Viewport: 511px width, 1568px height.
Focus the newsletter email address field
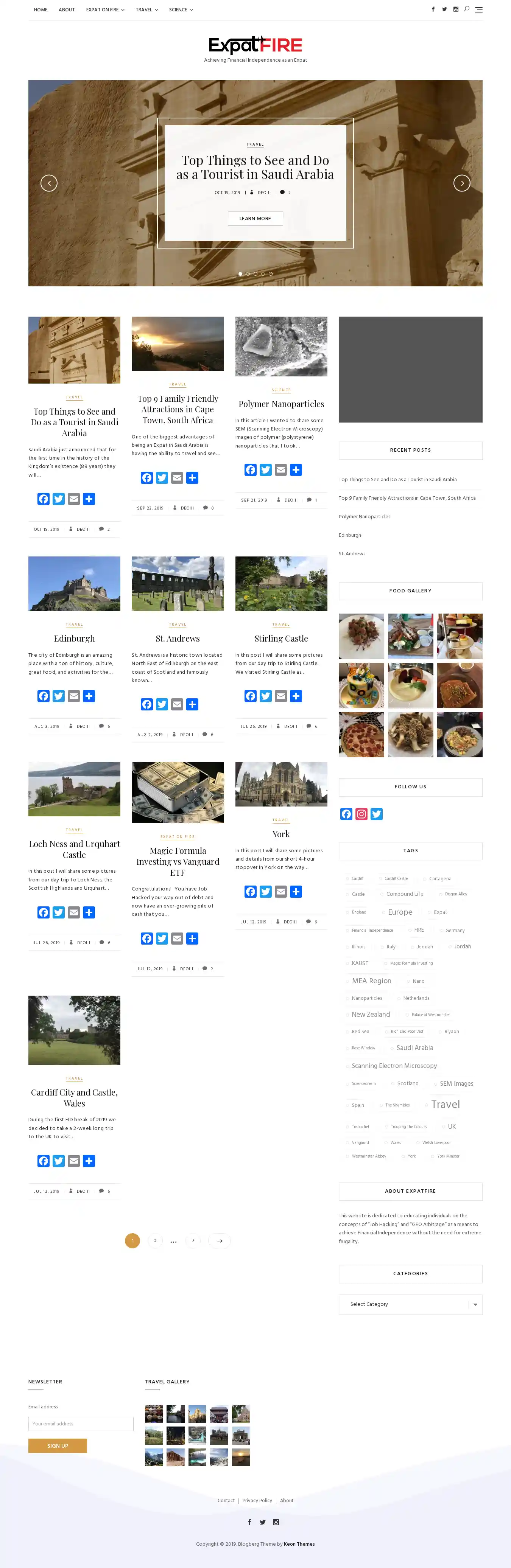80,1424
